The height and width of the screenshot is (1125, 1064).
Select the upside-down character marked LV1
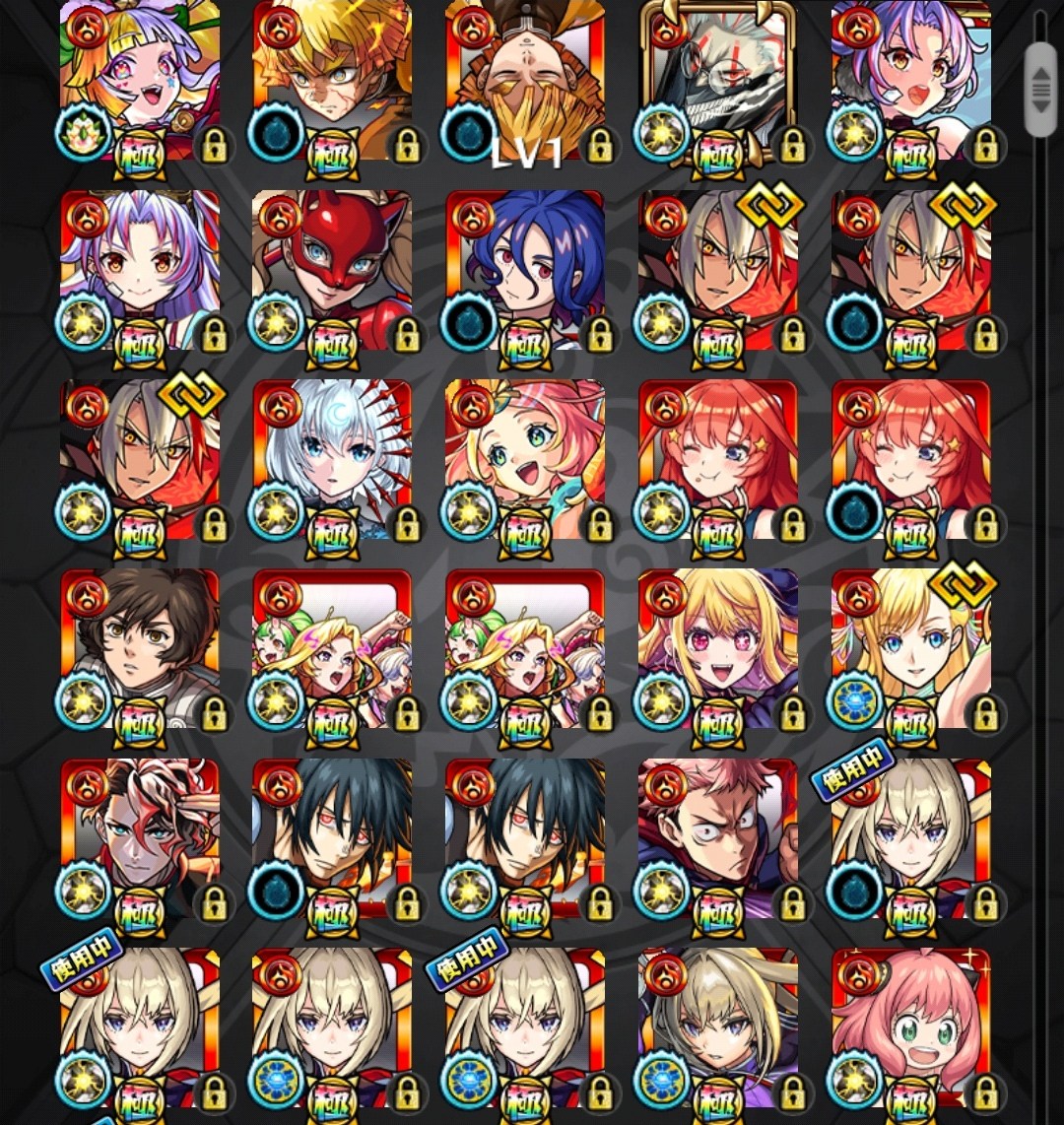click(526, 79)
